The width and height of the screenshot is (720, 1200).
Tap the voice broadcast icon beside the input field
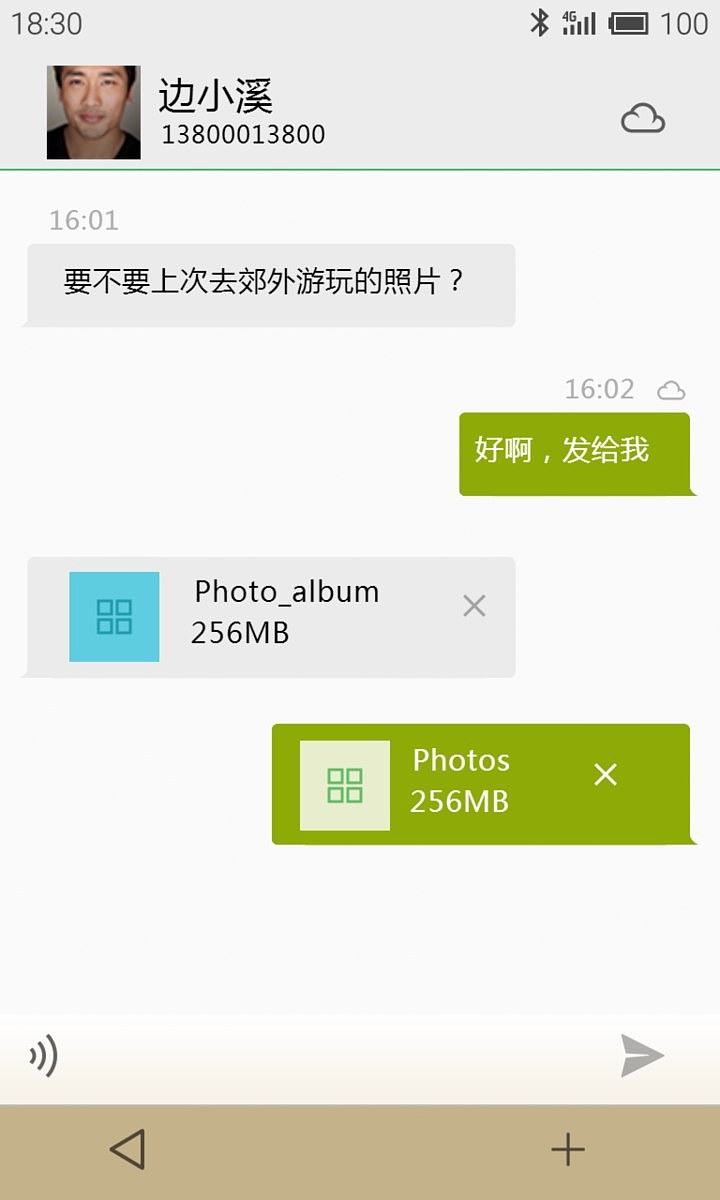(42, 1054)
